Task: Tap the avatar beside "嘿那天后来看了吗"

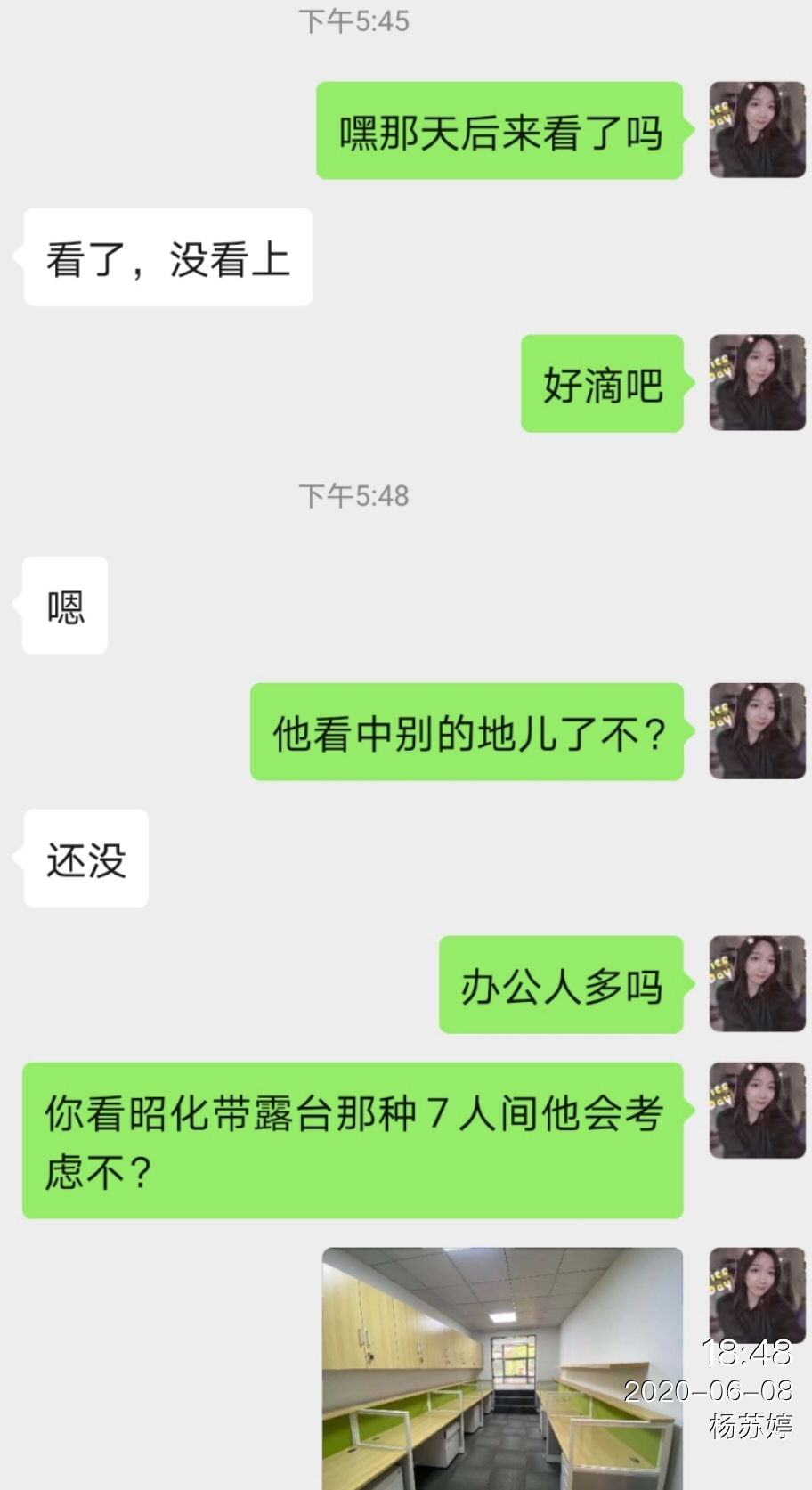Action: point(756,130)
